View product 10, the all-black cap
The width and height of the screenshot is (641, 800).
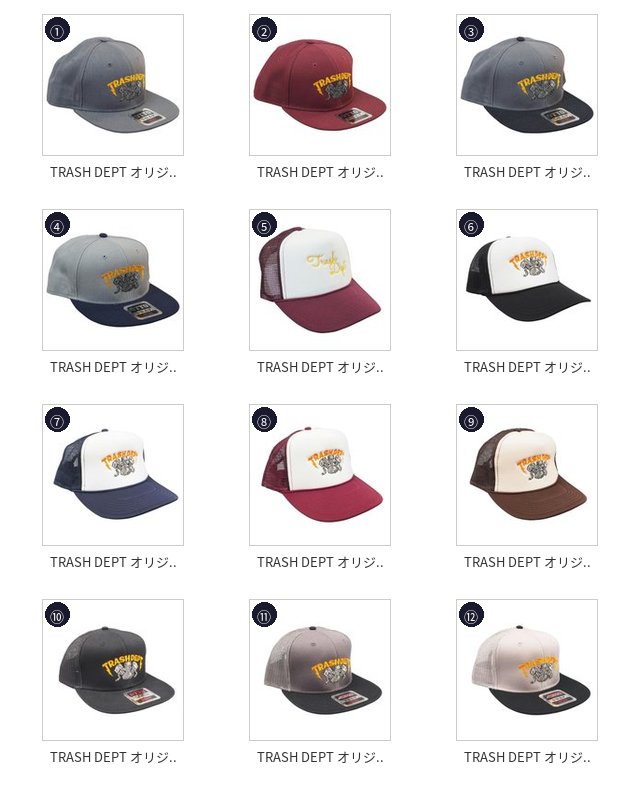click(x=113, y=670)
